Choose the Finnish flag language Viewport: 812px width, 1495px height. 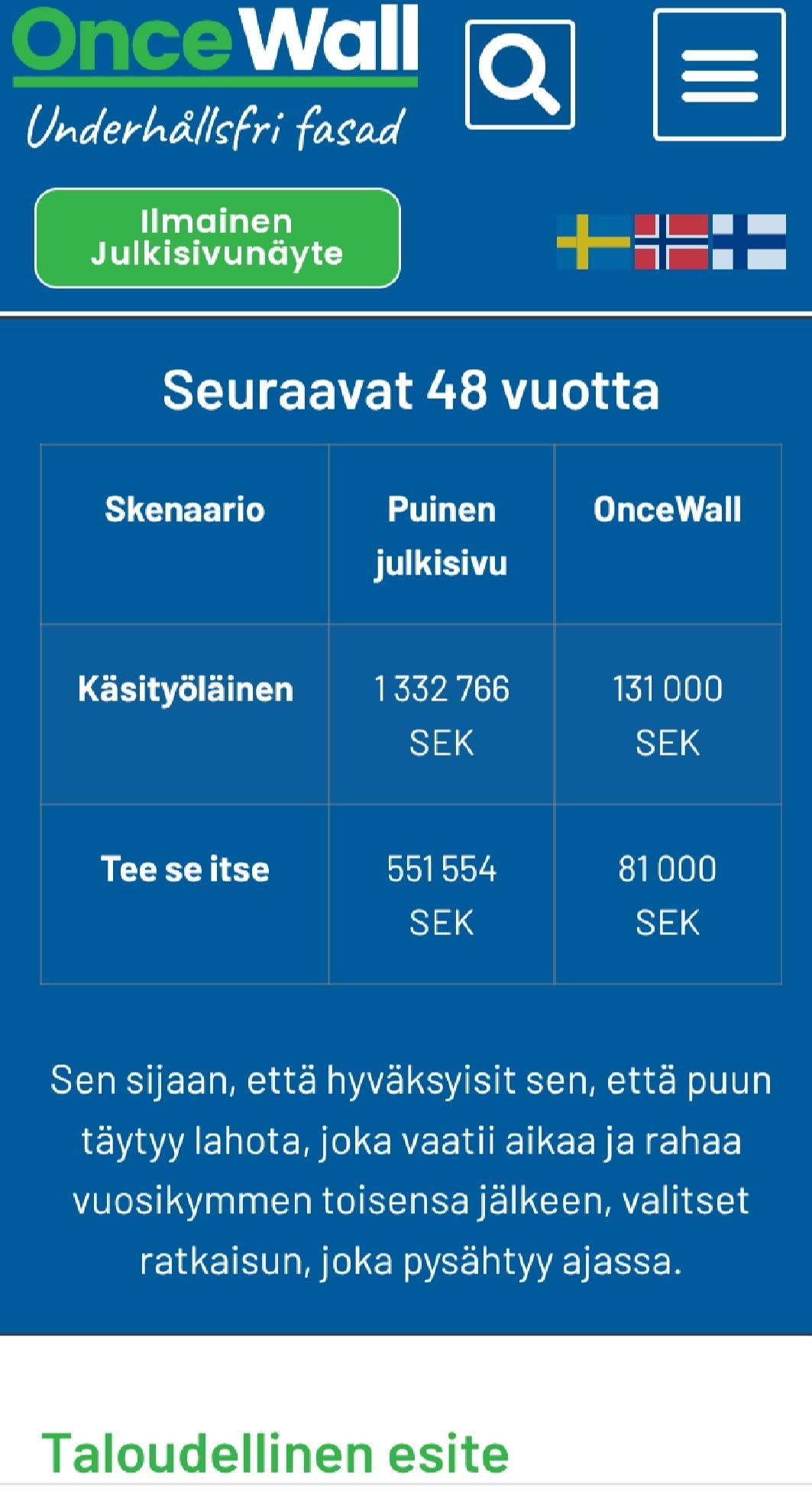tap(749, 241)
